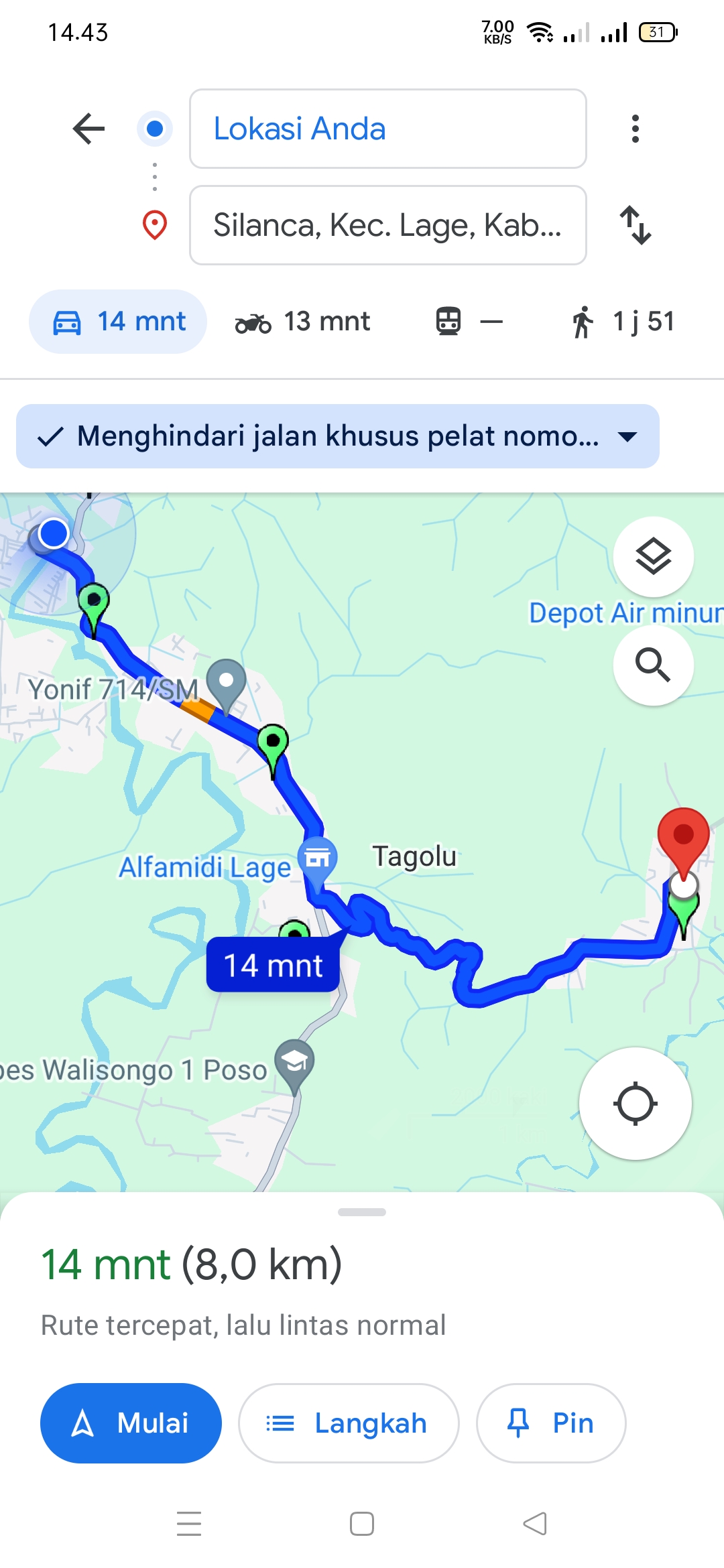Screen dimensions: 724x1568
Task: Center map on my location
Action: click(636, 1104)
